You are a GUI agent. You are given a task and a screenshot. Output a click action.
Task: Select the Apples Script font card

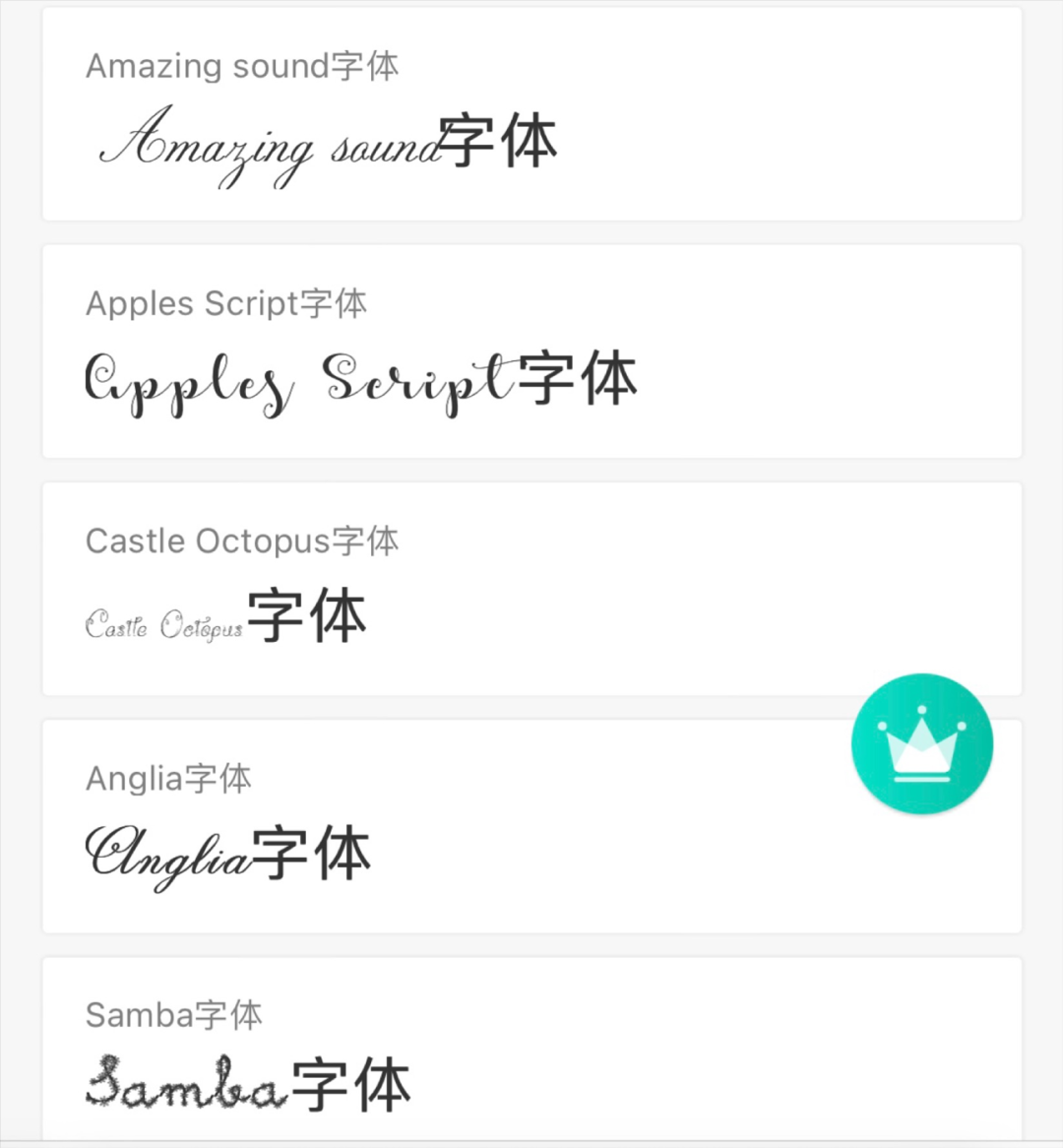[x=531, y=351]
